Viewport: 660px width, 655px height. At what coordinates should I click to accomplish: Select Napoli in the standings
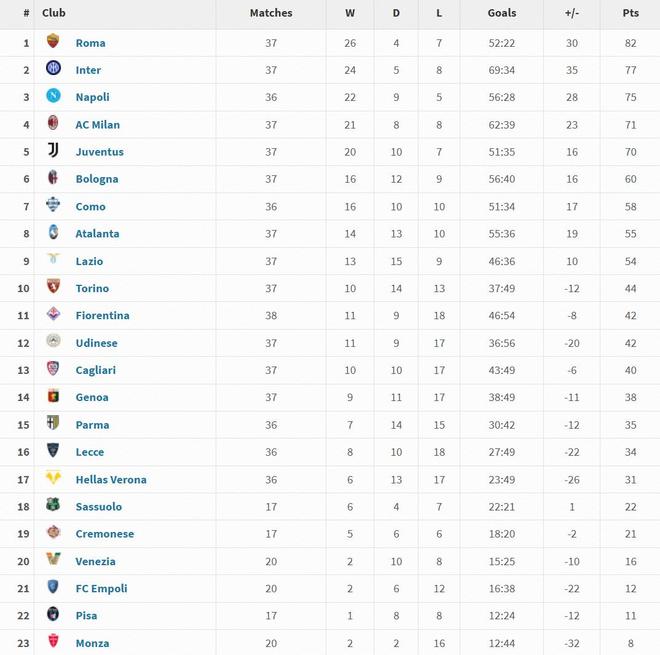pos(92,97)
